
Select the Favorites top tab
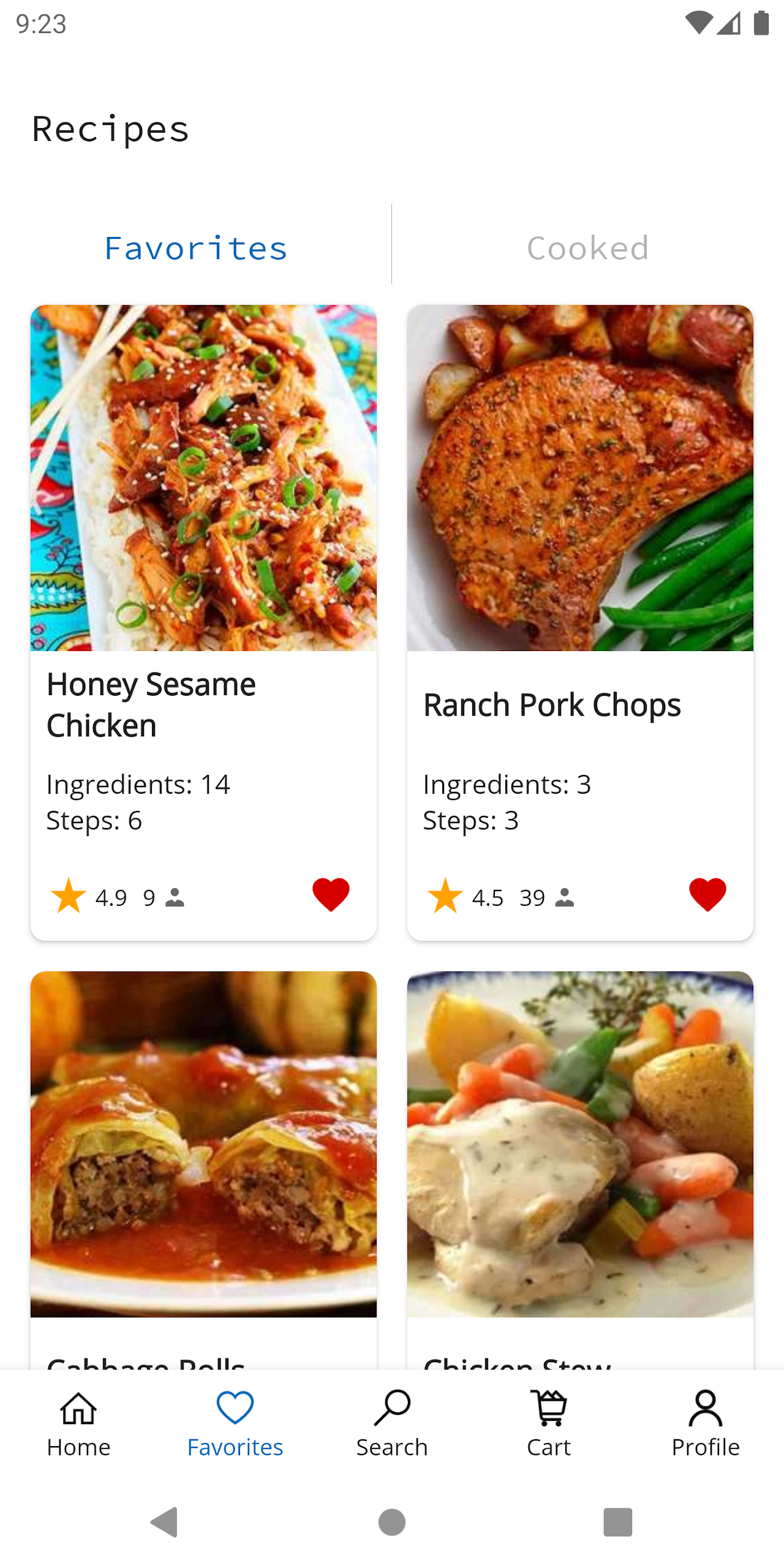pyautogui.click(x=195, y=248)
